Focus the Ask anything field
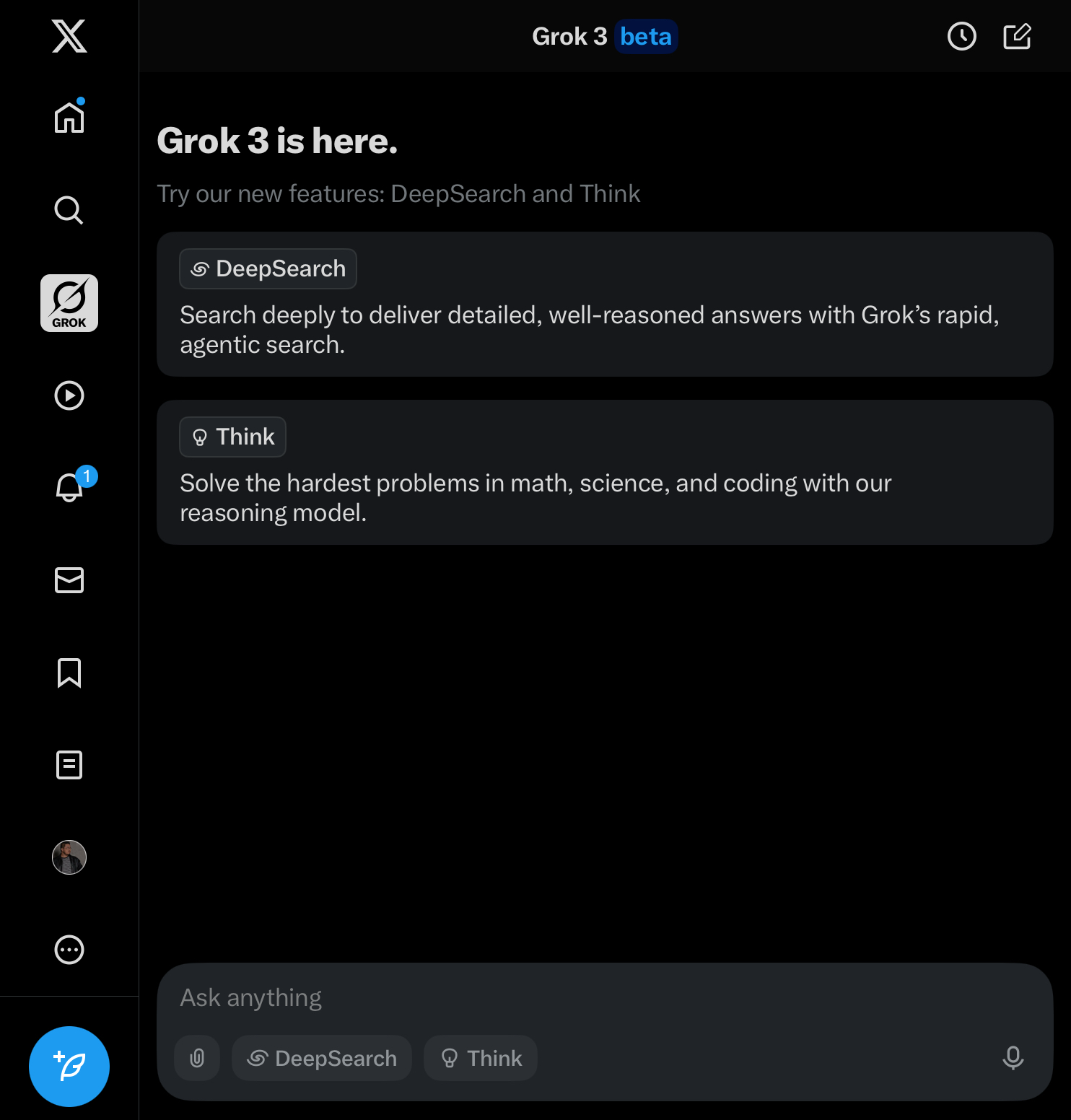Image resolution: width=1071 pixels, height=1120 pixels. coord(577,997)
